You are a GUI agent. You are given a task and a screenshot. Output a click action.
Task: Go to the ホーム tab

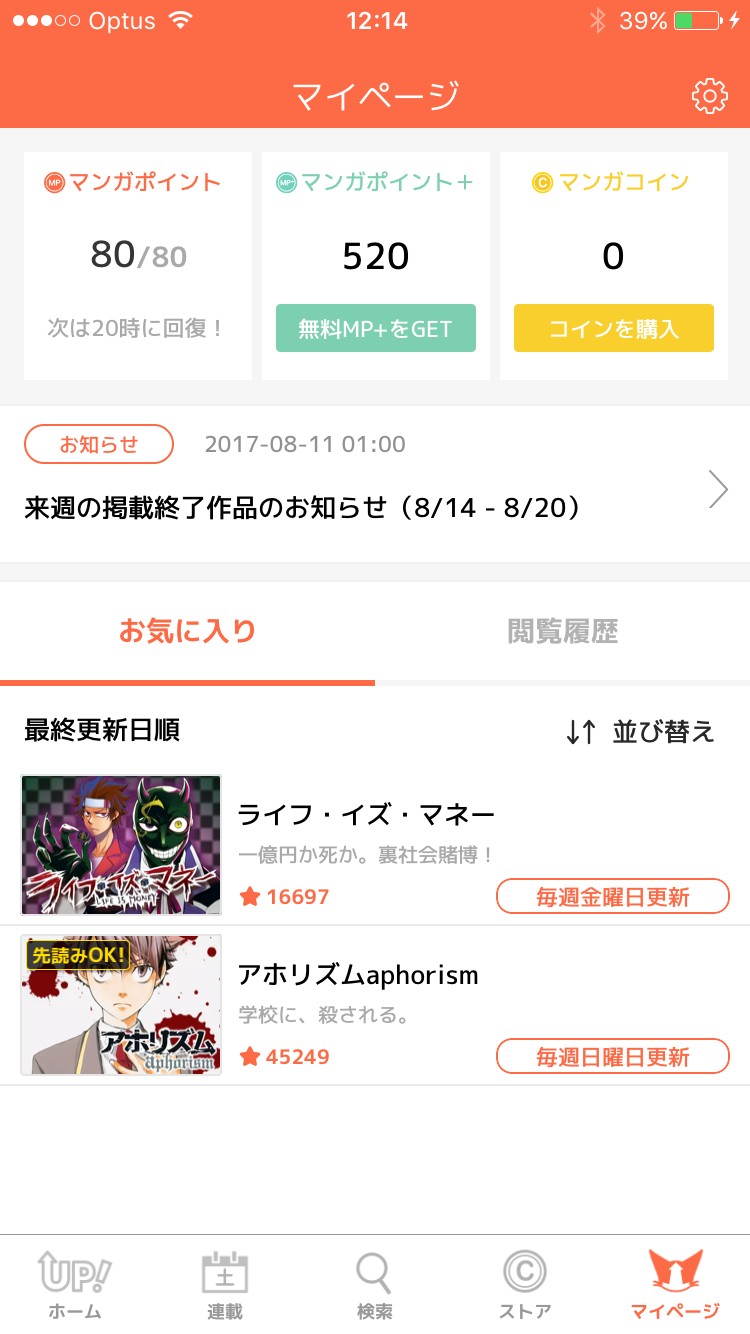(75, 1284)
